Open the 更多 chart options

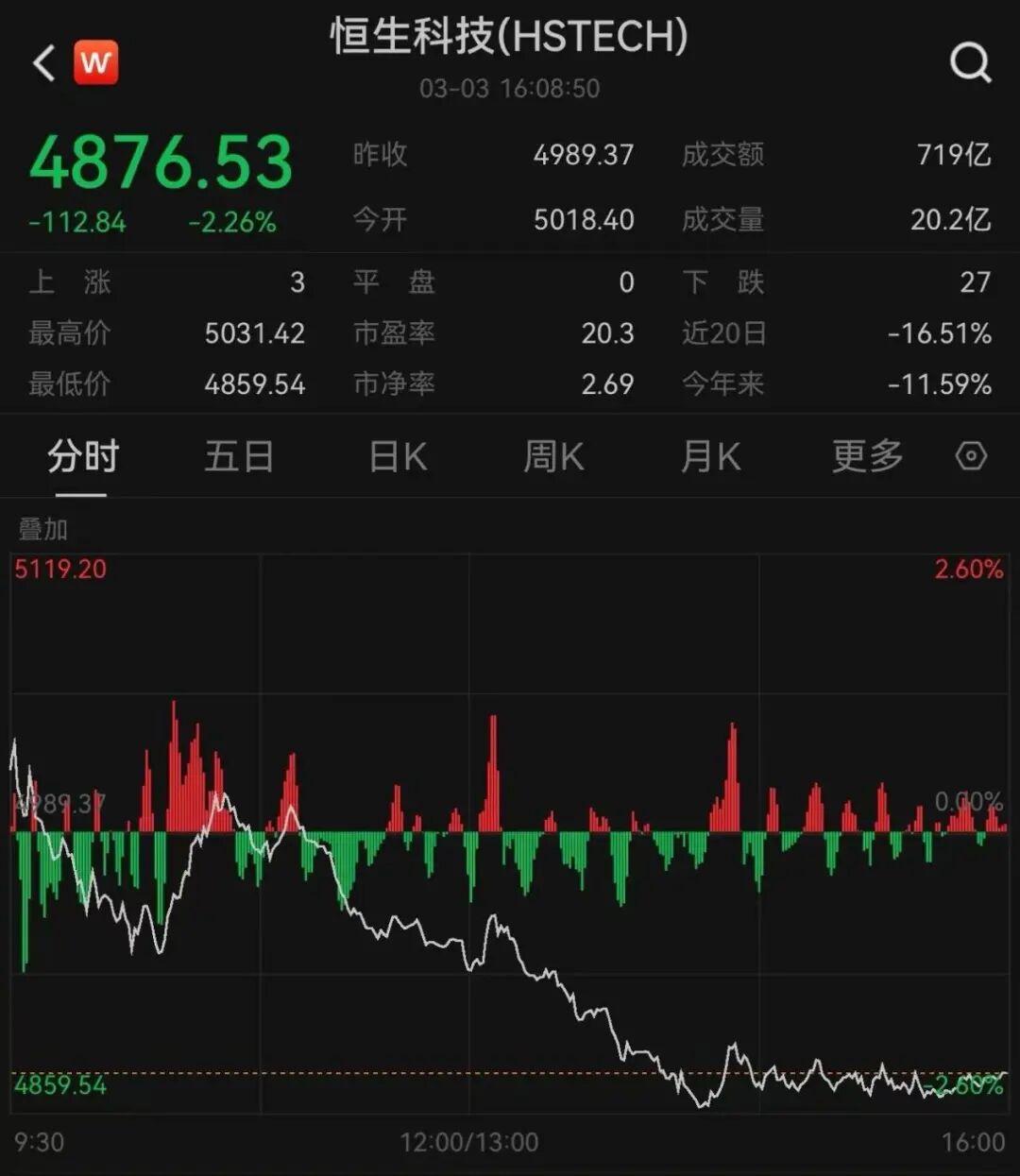point(867,457)
